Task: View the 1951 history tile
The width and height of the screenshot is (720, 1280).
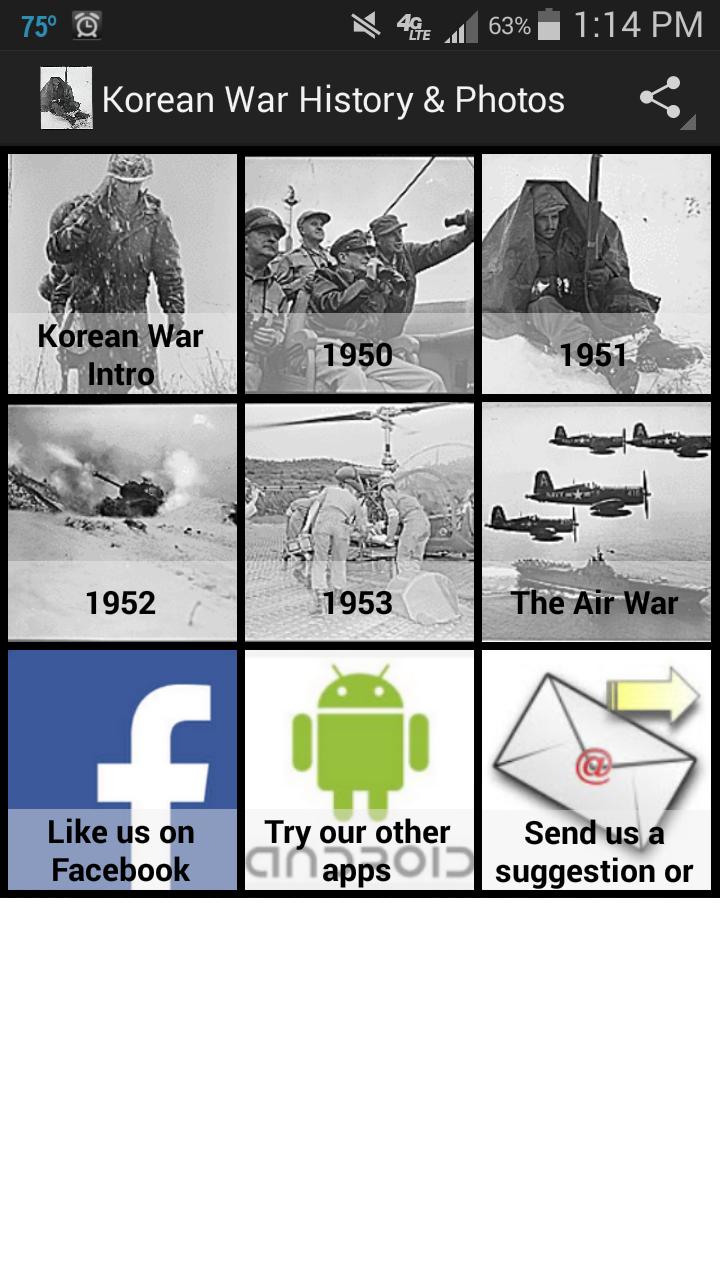Action: point(596,273)
